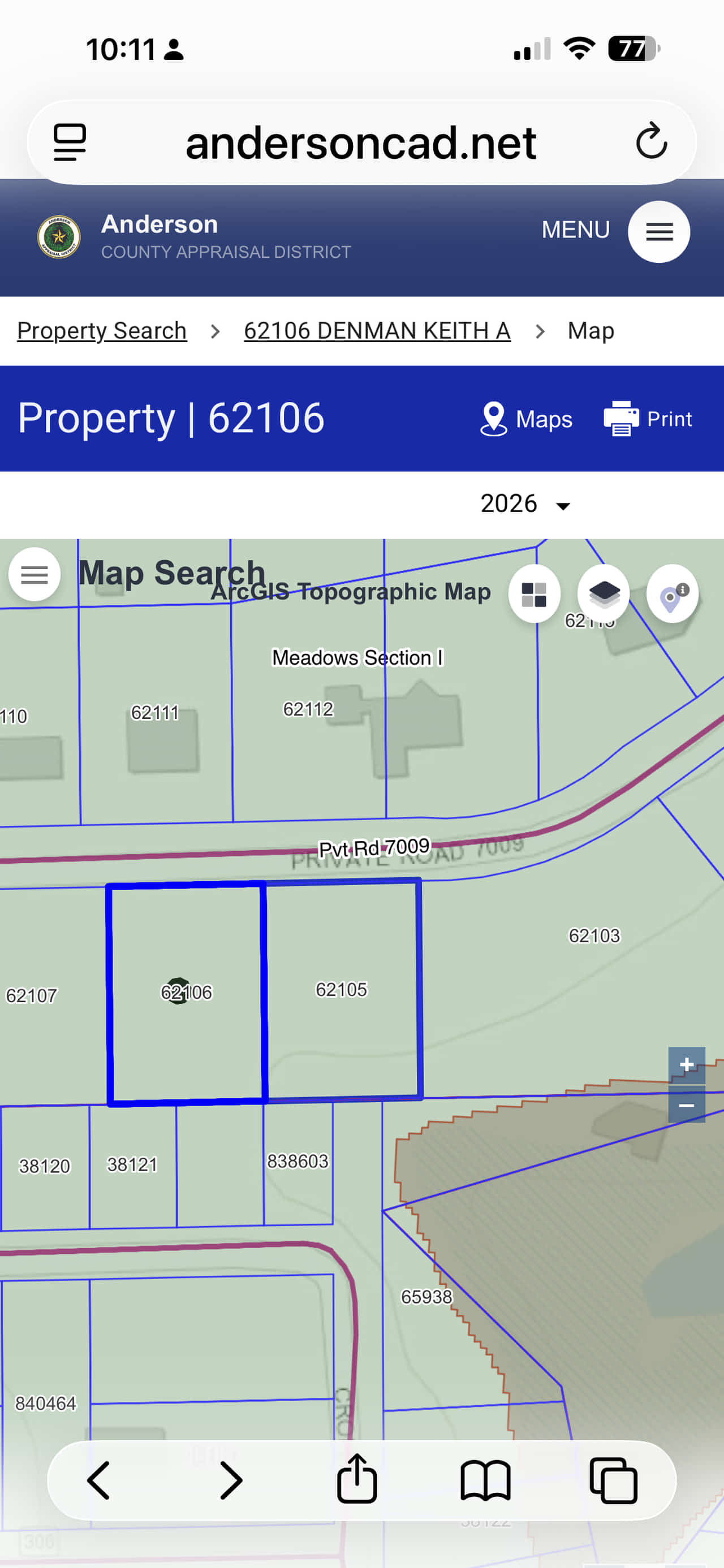Zoom in on the map
The image size is (724, 1568).
686,1064
